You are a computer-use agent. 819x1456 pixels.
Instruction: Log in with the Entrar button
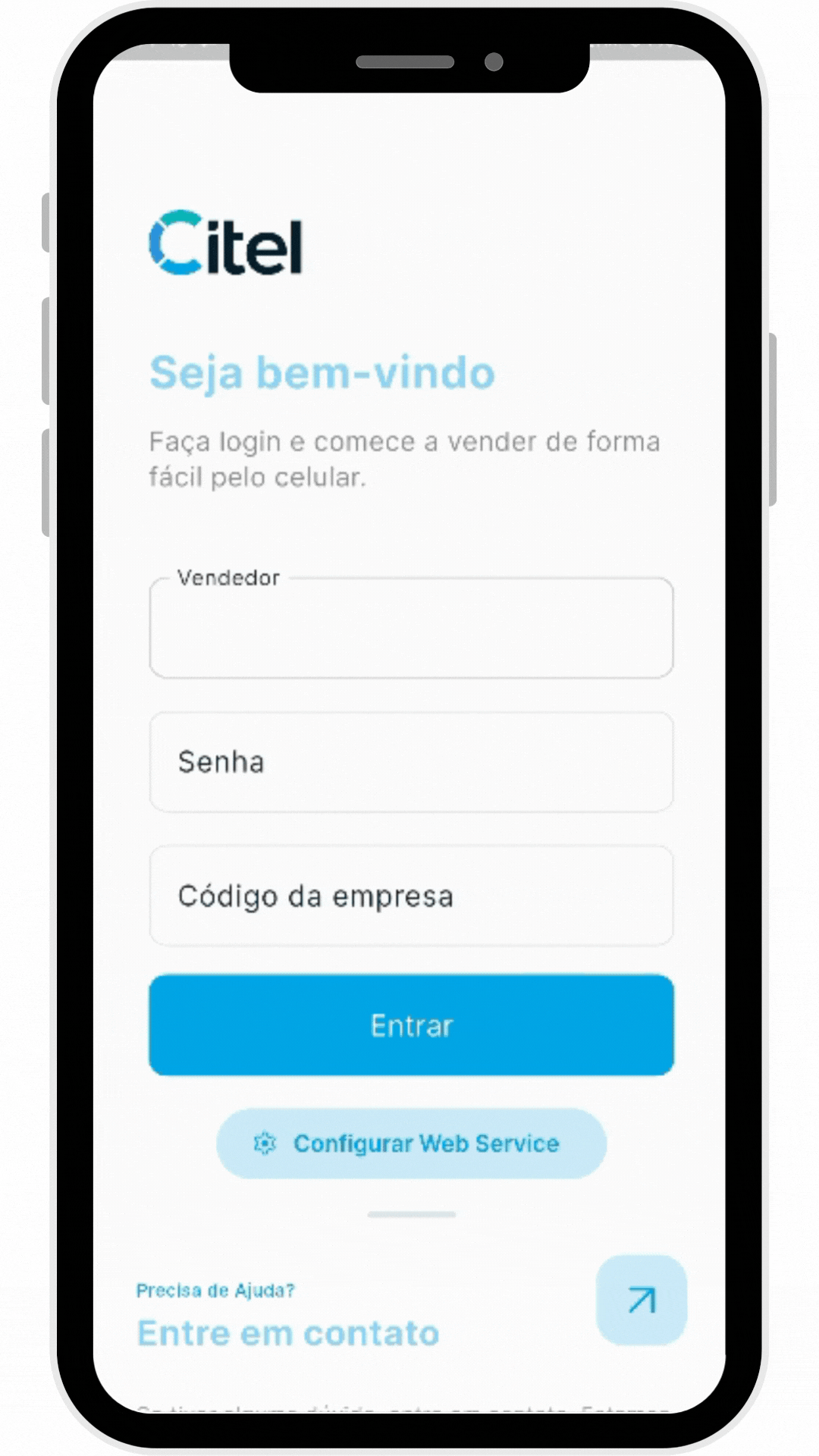pos(411,1025)
